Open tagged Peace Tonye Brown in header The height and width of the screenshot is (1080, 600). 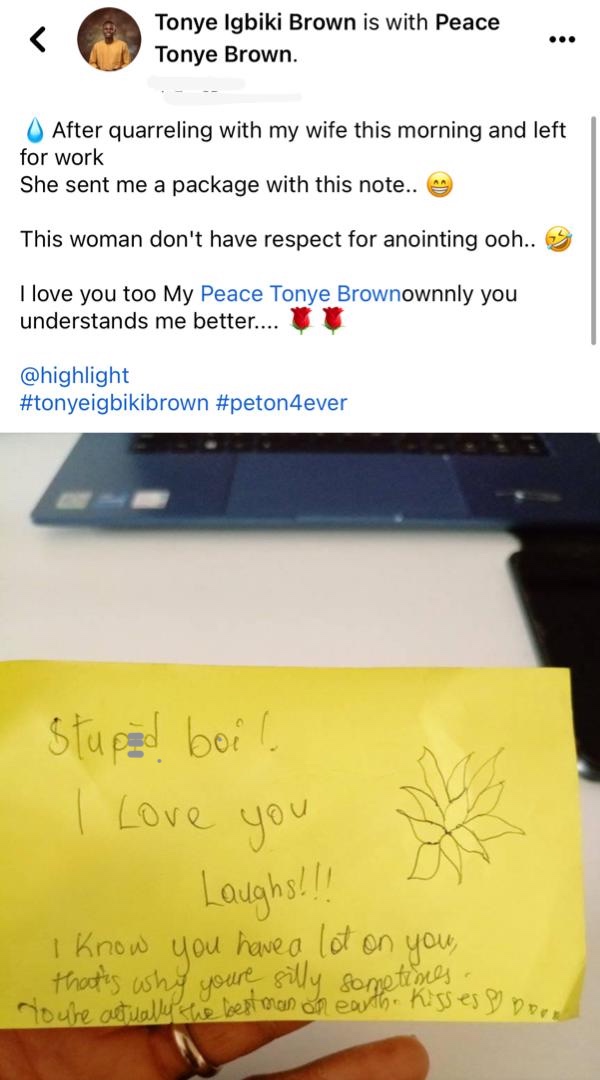(224, 55)
